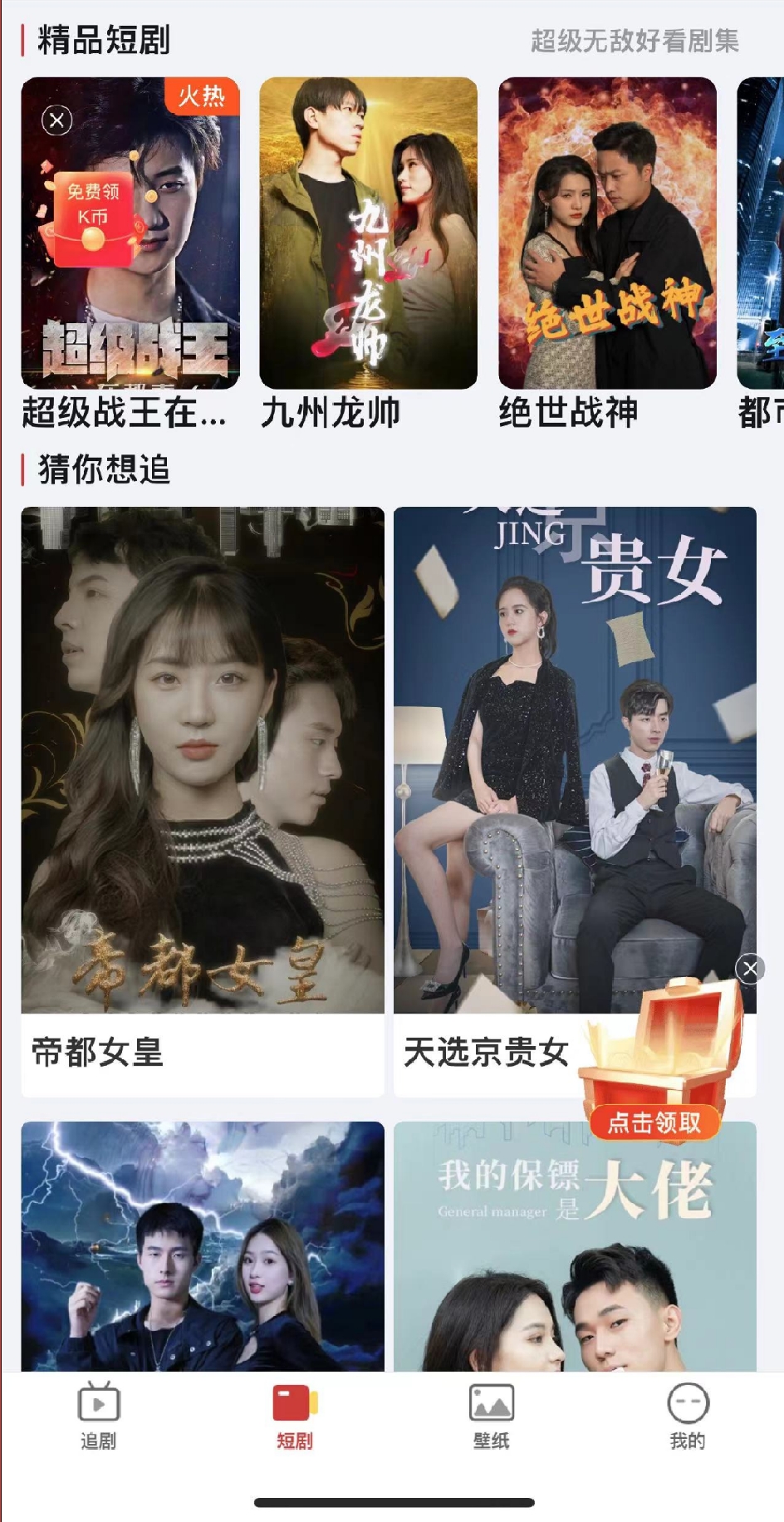Dismiss the free K币 red packet popup

tap(57, 120)
